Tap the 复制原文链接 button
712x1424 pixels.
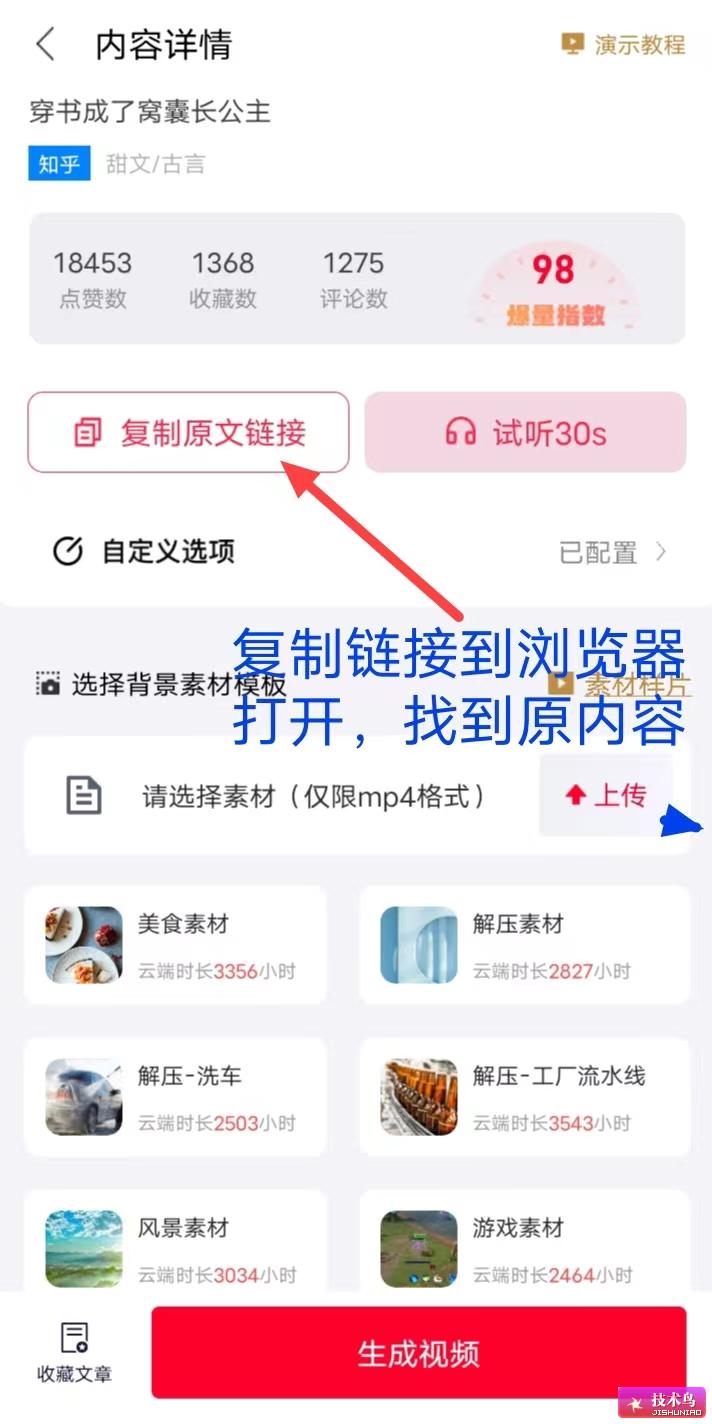(x=188, y=432)
